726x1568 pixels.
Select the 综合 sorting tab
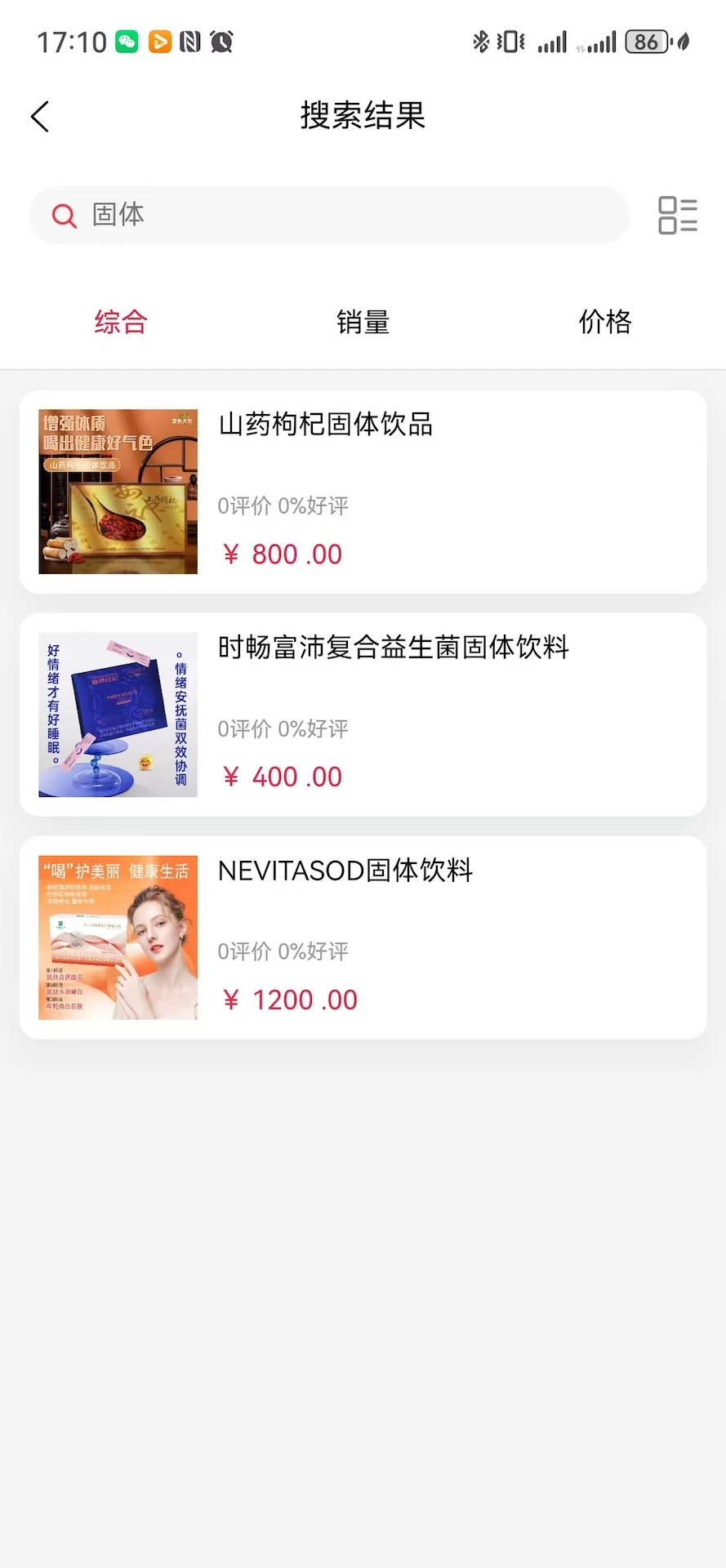tap(121, 322)
